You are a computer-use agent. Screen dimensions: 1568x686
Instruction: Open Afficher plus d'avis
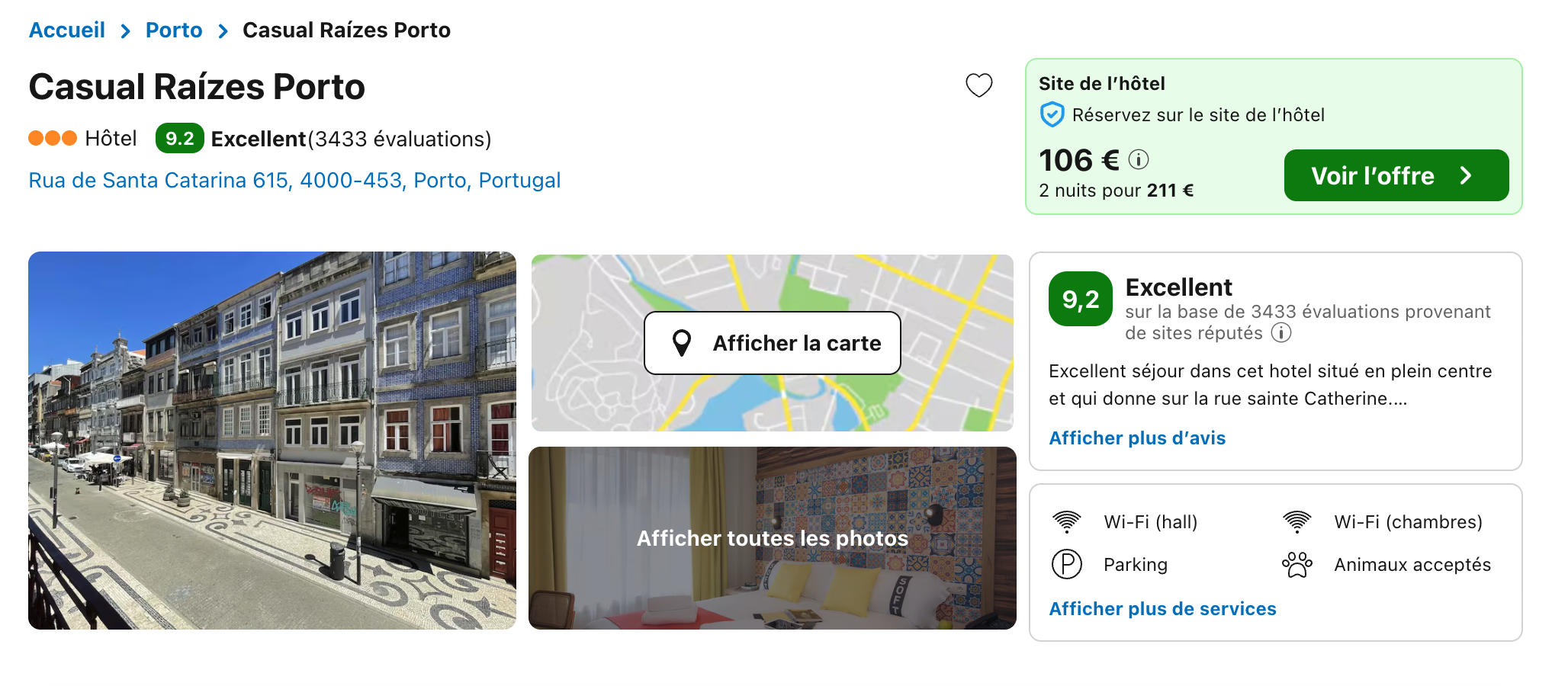[1136, 438]
